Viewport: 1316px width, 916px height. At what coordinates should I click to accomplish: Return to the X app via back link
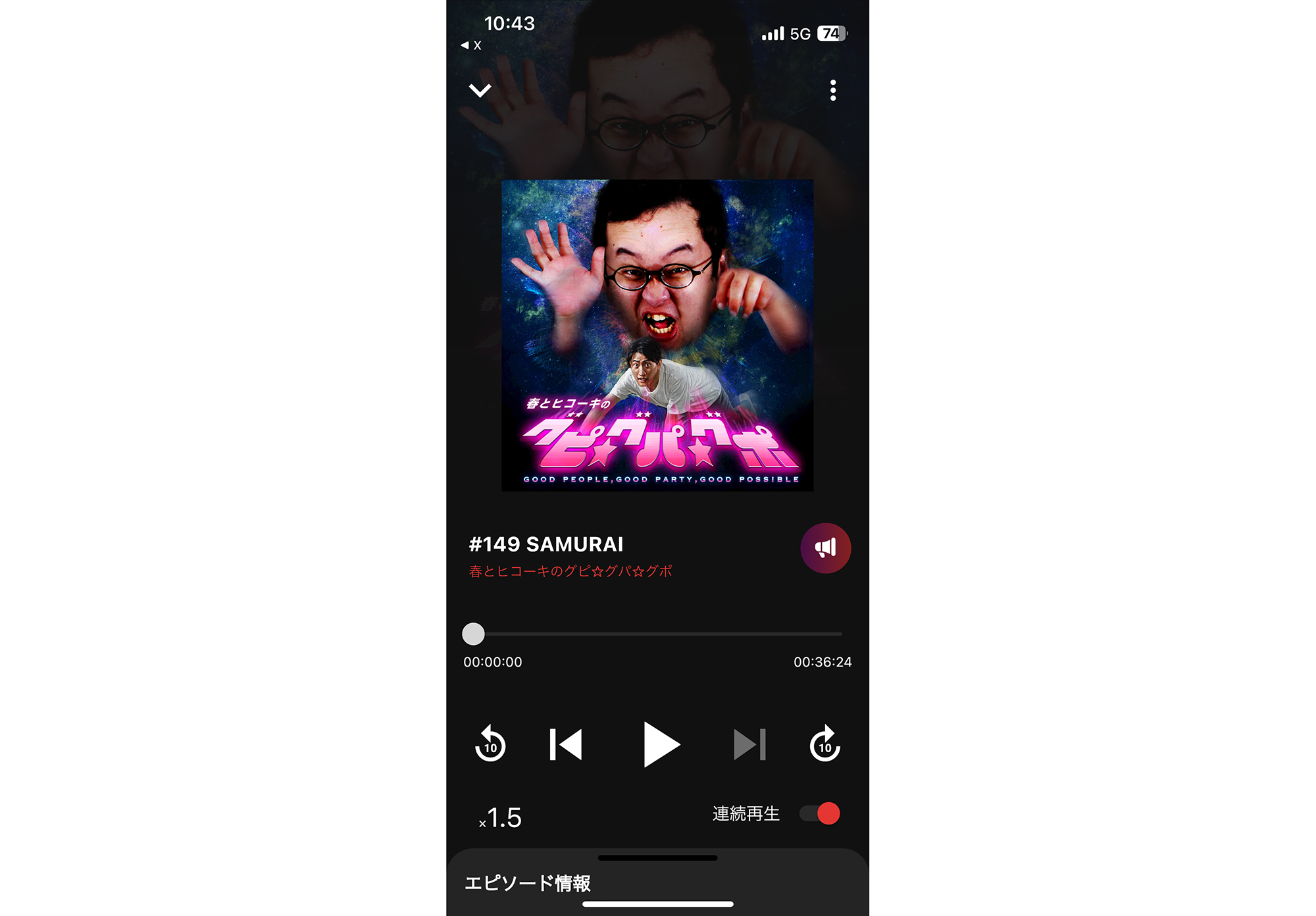471,45
